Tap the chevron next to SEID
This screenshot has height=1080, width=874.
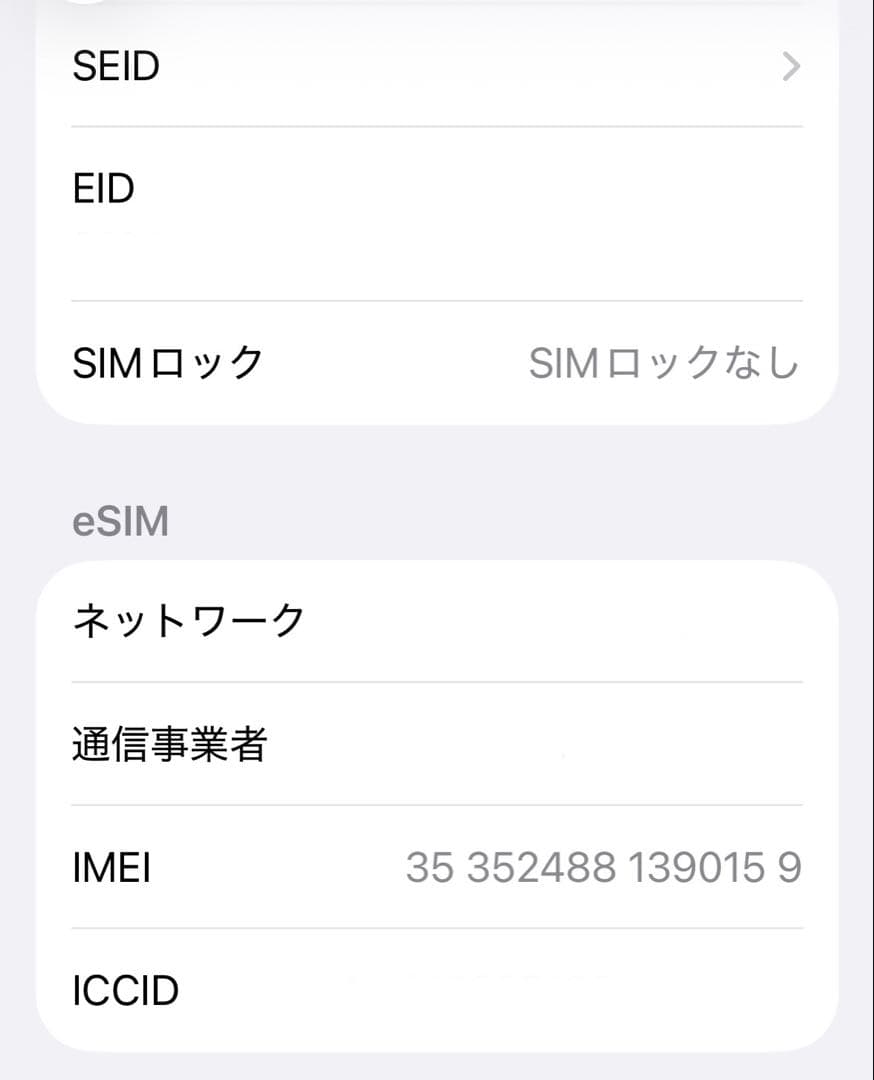click(791, 66)
